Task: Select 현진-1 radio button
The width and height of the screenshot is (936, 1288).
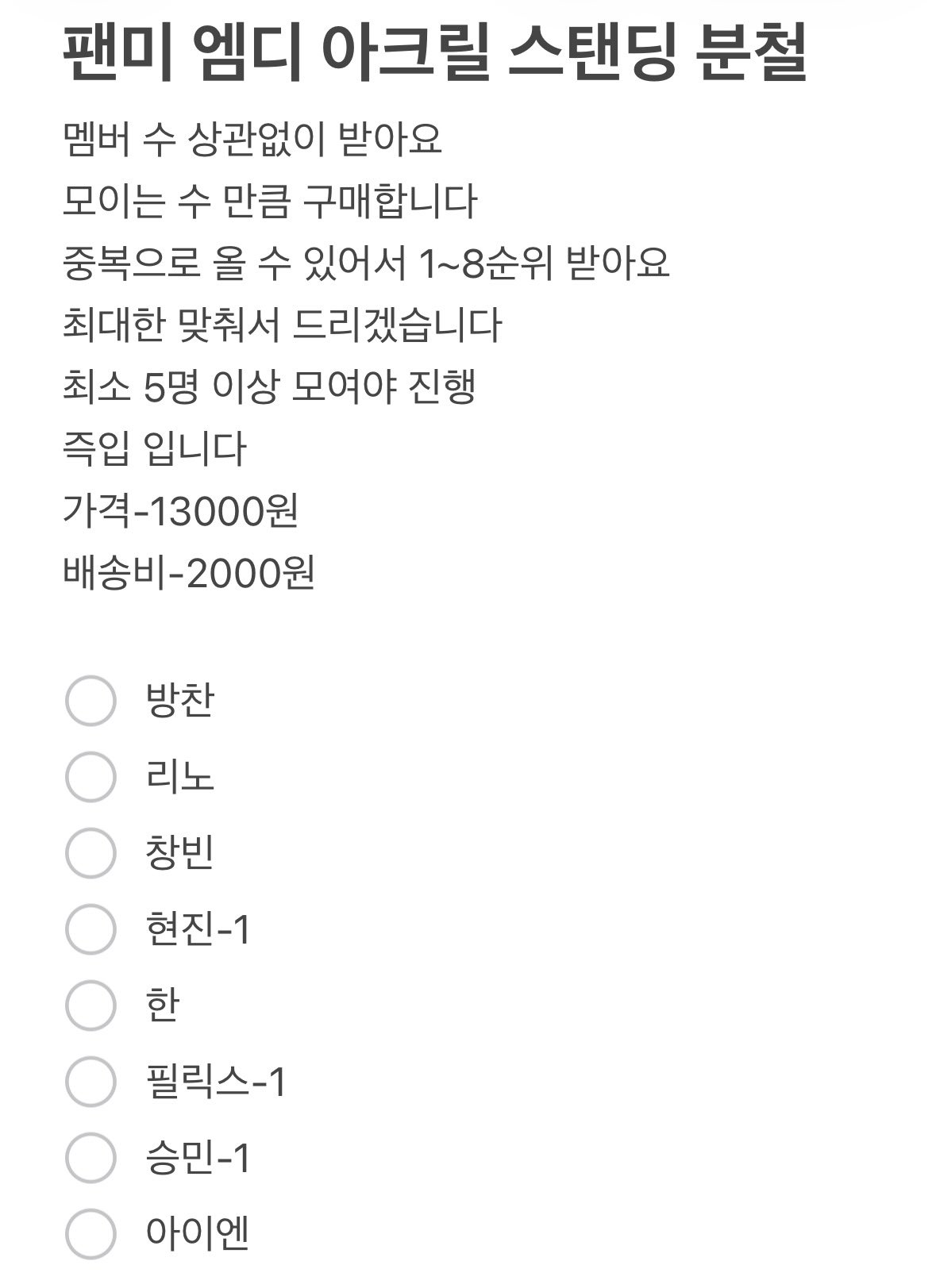Action: coord(91,929)
